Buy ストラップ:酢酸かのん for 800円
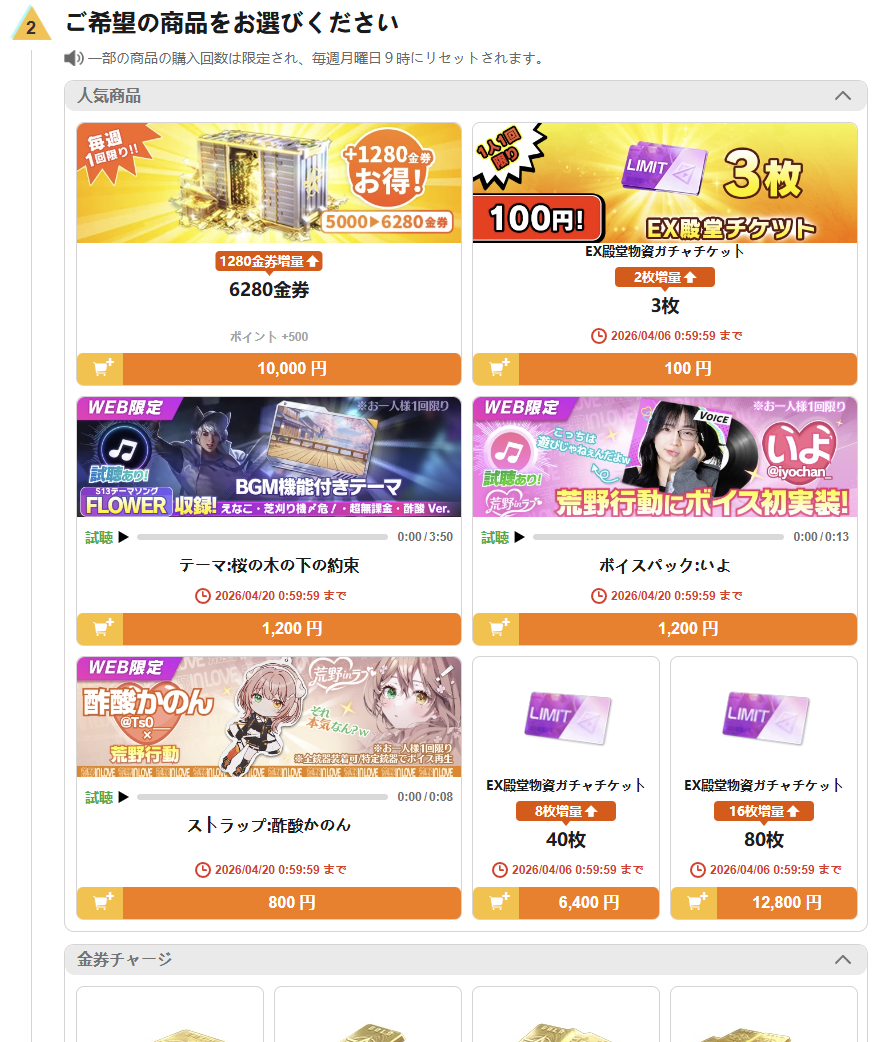Viewport: 885px width, 1042px height. tap(269, 903)
